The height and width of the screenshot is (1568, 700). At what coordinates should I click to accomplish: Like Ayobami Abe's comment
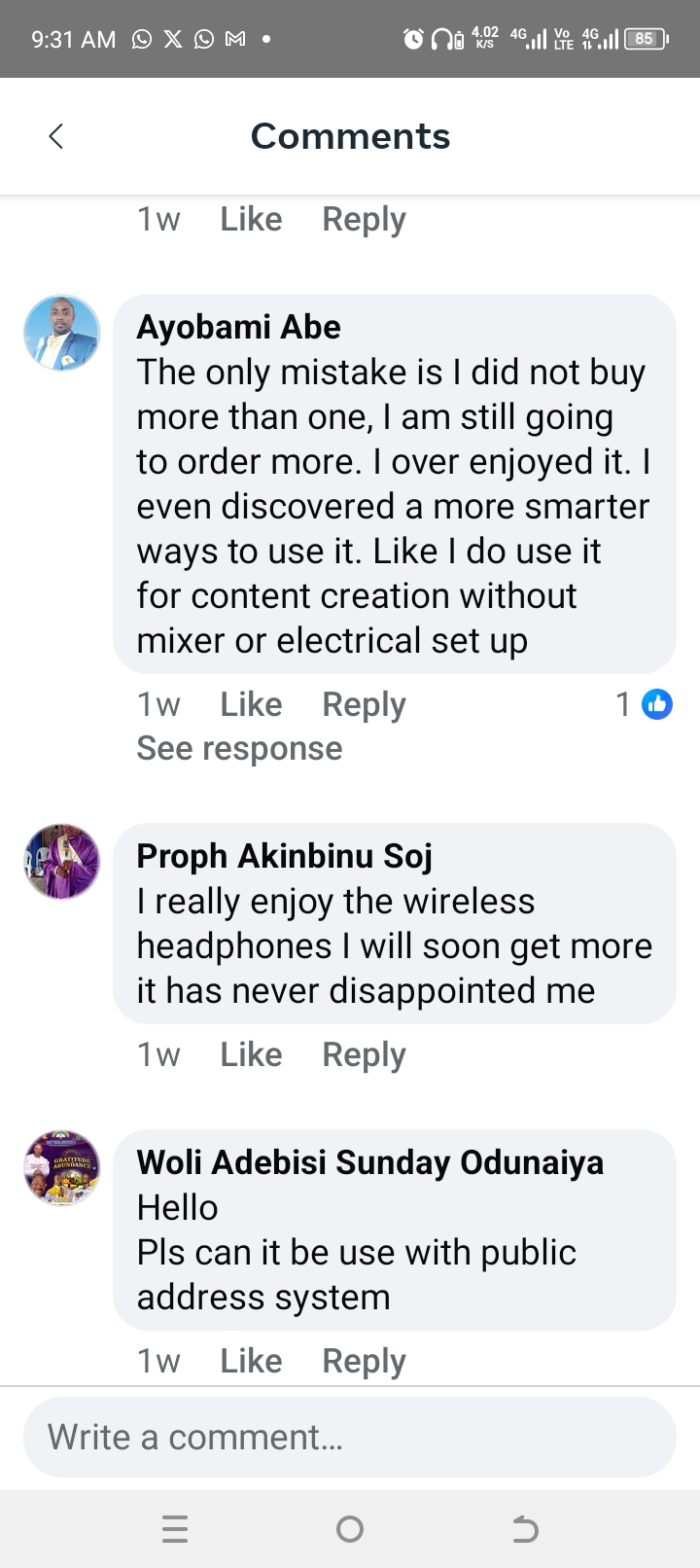251,704
